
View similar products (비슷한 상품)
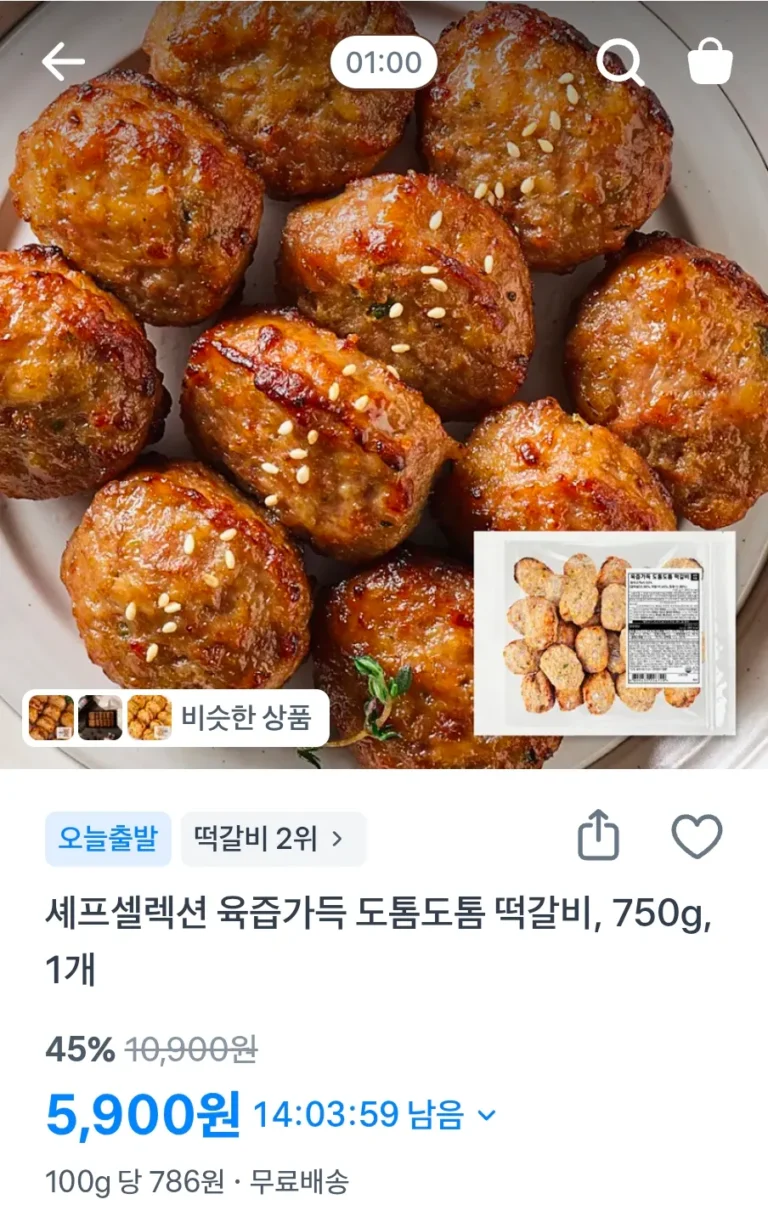point(176,717)
